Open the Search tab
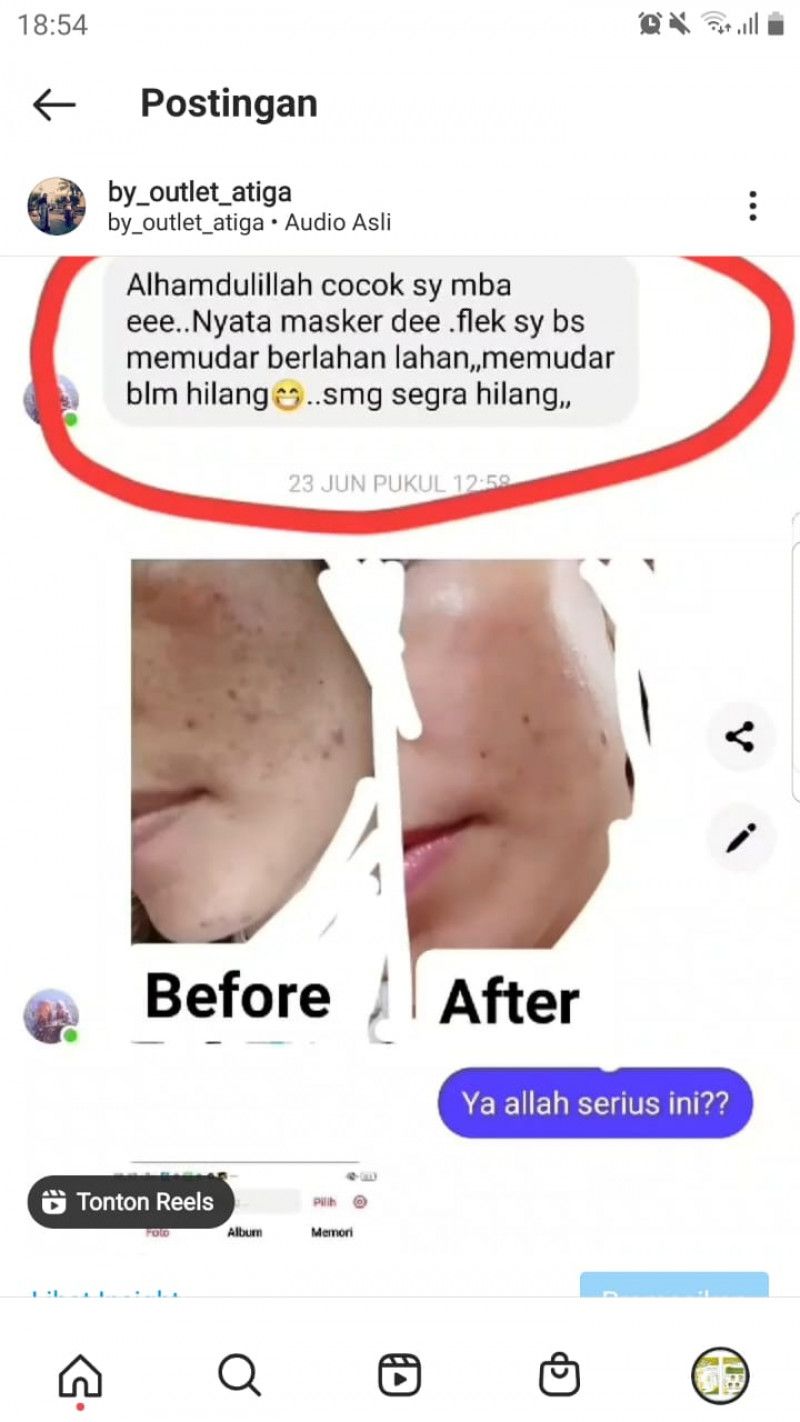This screenshot has width=800, height=1422. [239, 1375]
